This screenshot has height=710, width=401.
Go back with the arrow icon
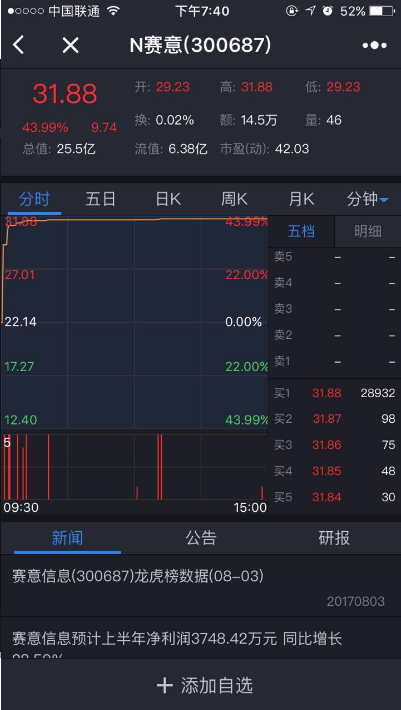[x=18, y=45]
